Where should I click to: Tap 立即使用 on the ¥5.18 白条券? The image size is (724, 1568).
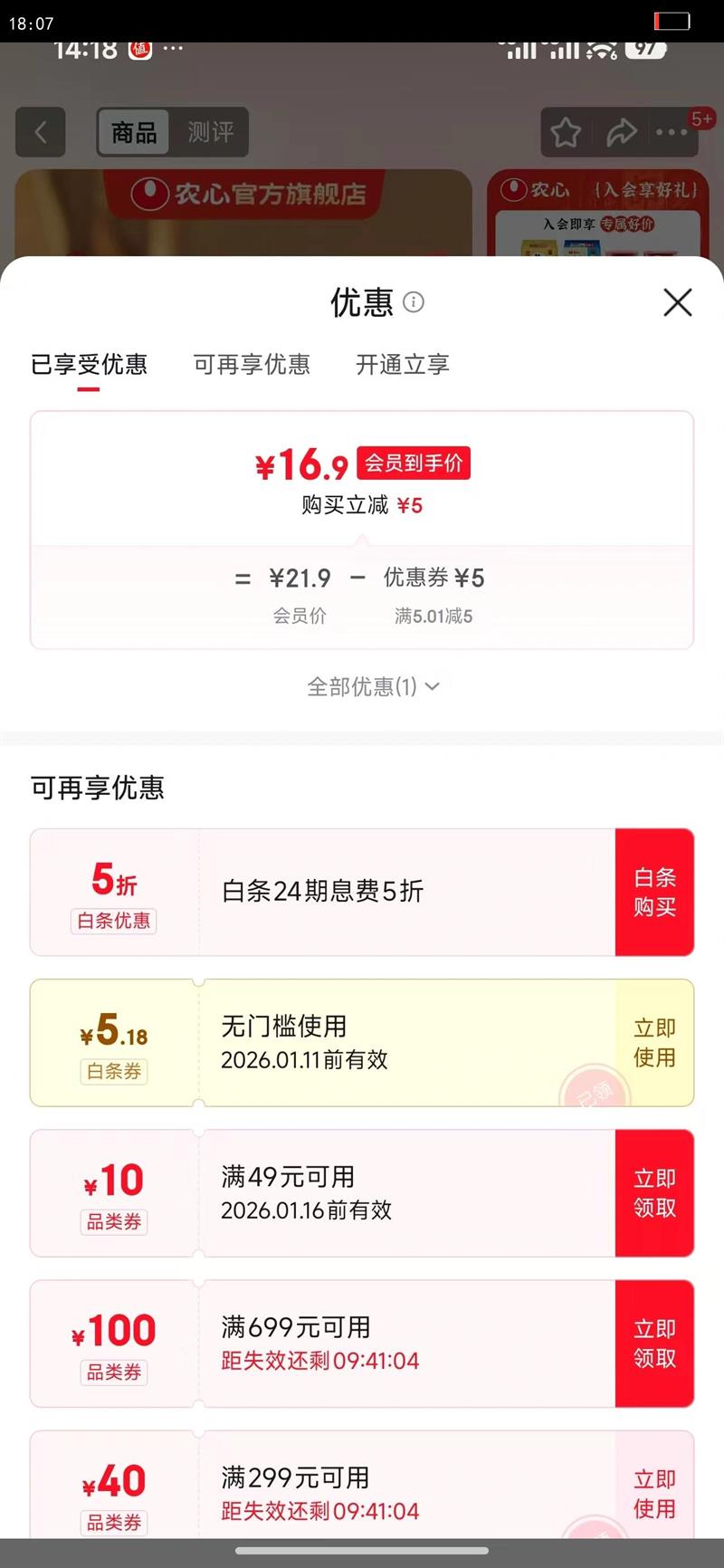[654, 1042]
